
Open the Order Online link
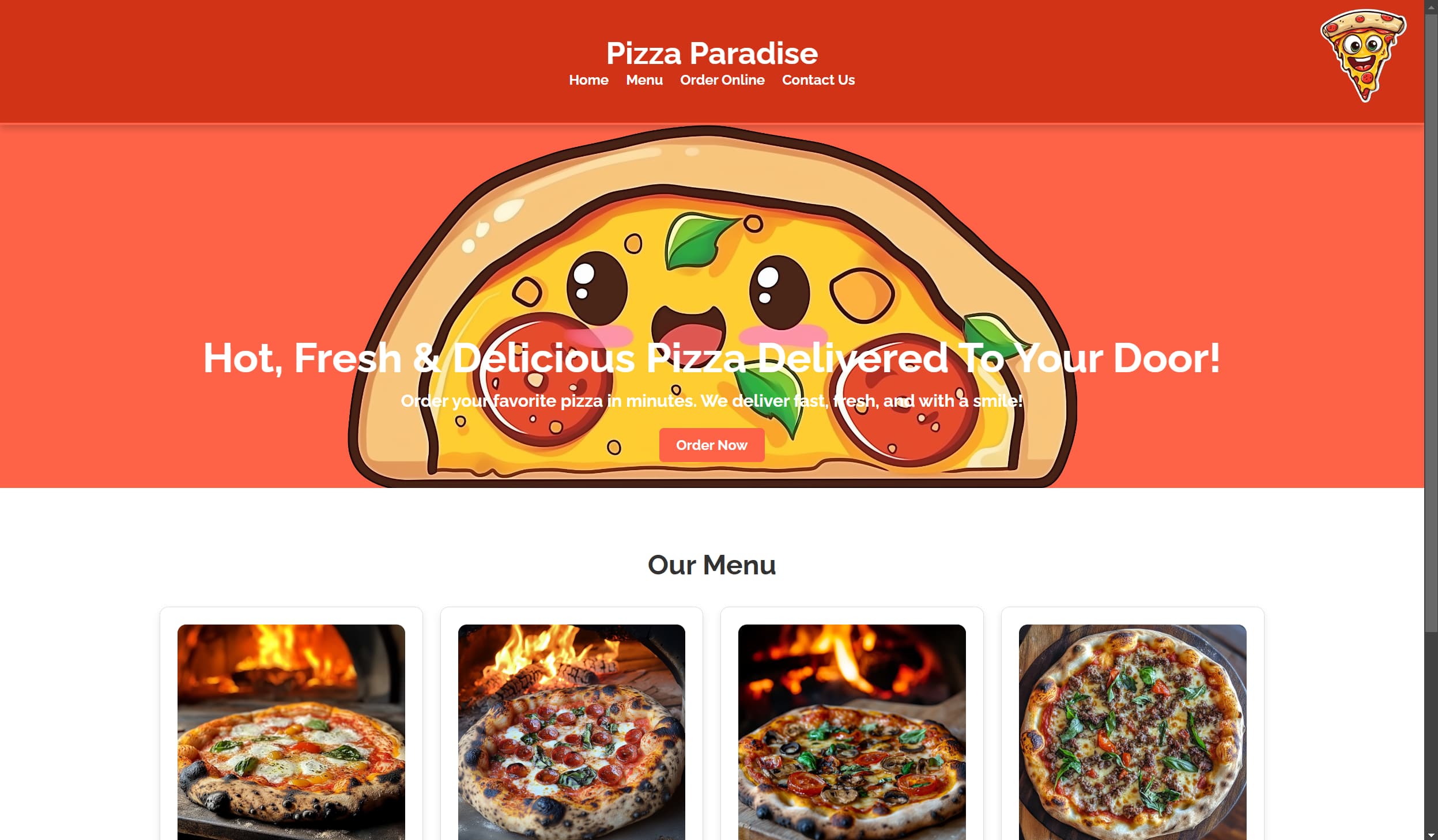coord(722,80)
